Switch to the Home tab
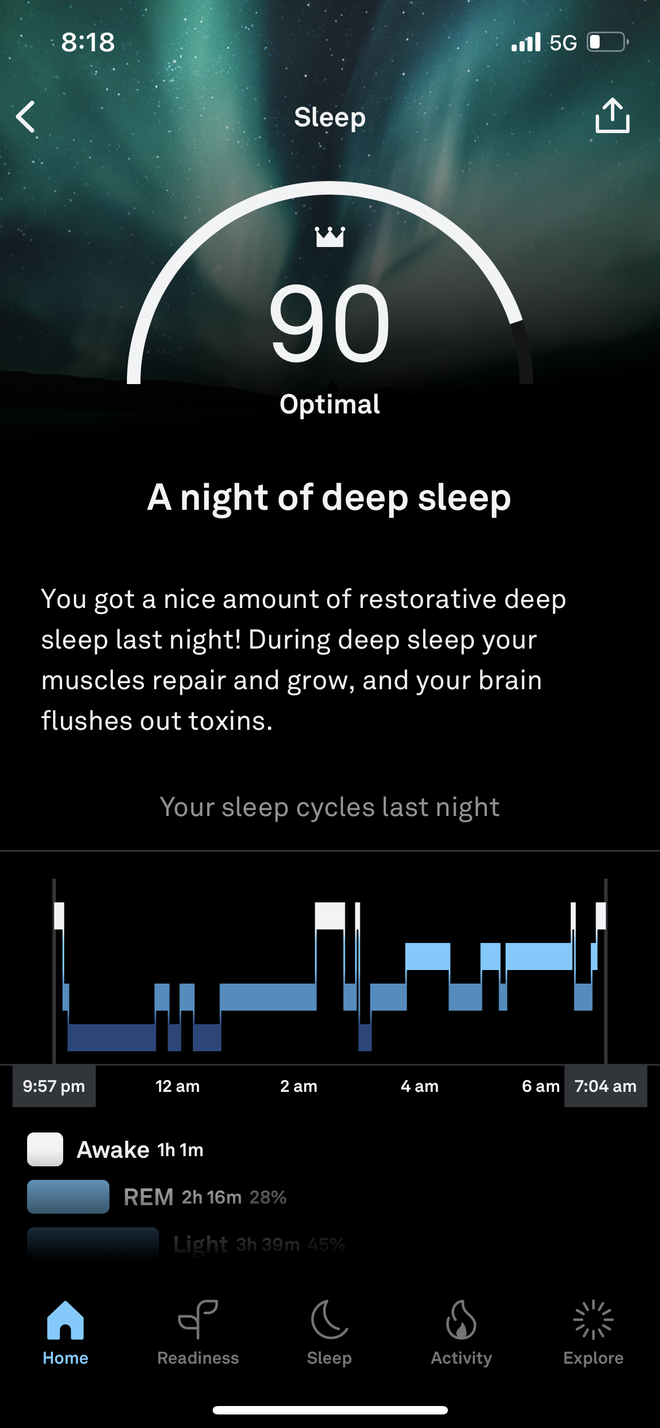This screenshot has width=660, height=1428. 65,1332
